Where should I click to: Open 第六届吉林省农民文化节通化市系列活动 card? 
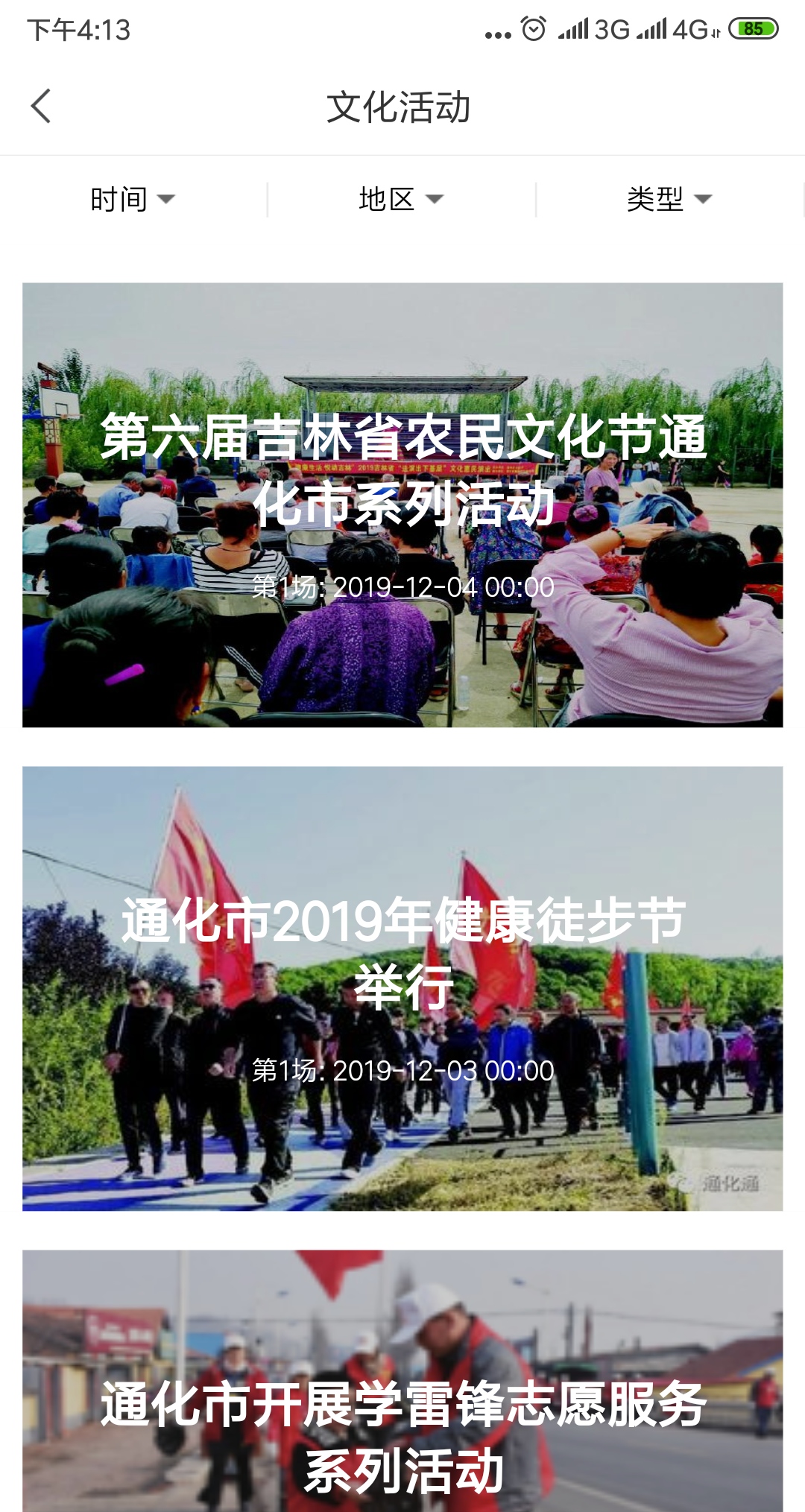click(x=402, y=504)
